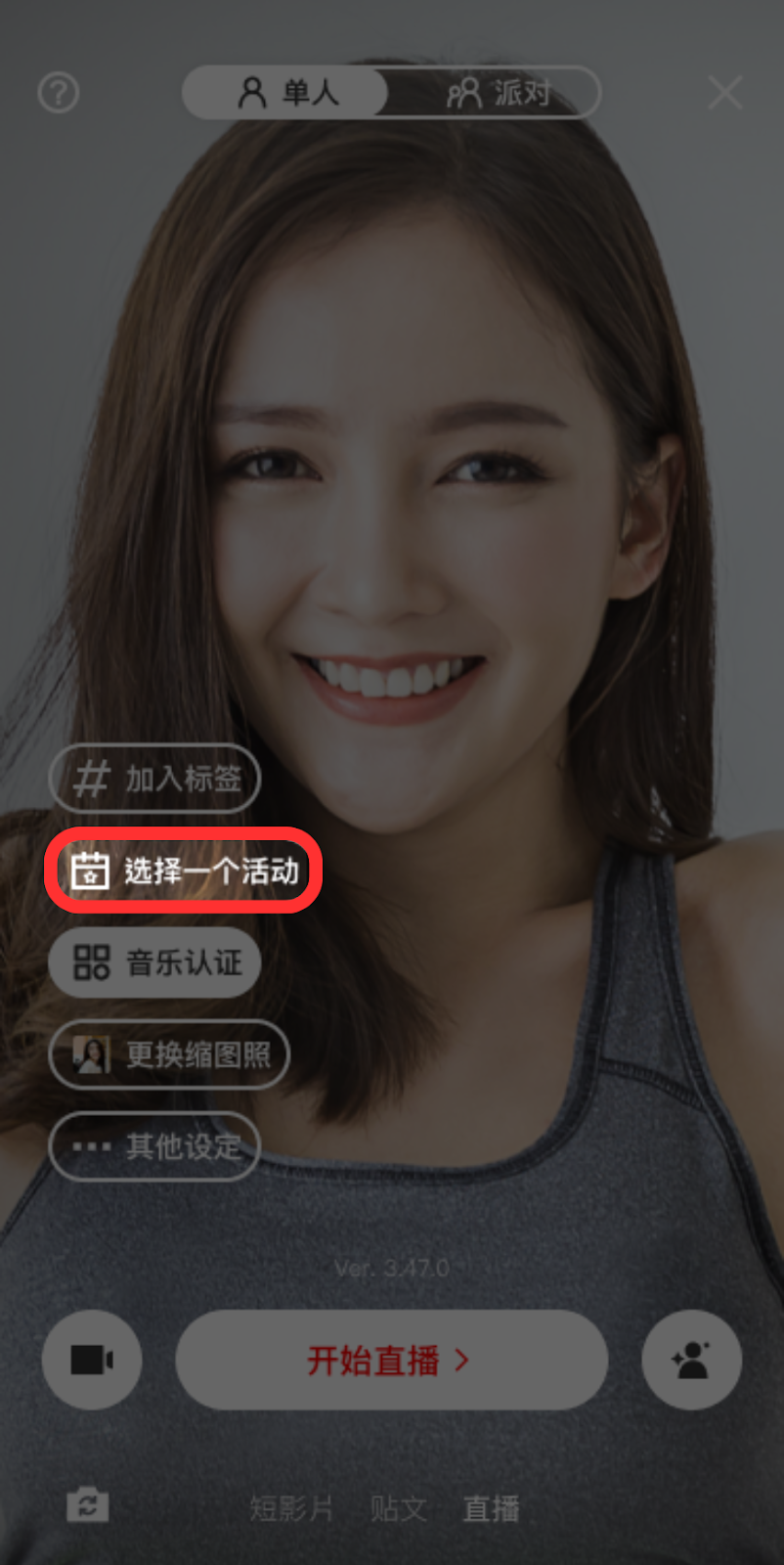This screenshot has height=1565, width=784.
Task: Select the 直播 live tab
Action: click(x=491, y=1508)
